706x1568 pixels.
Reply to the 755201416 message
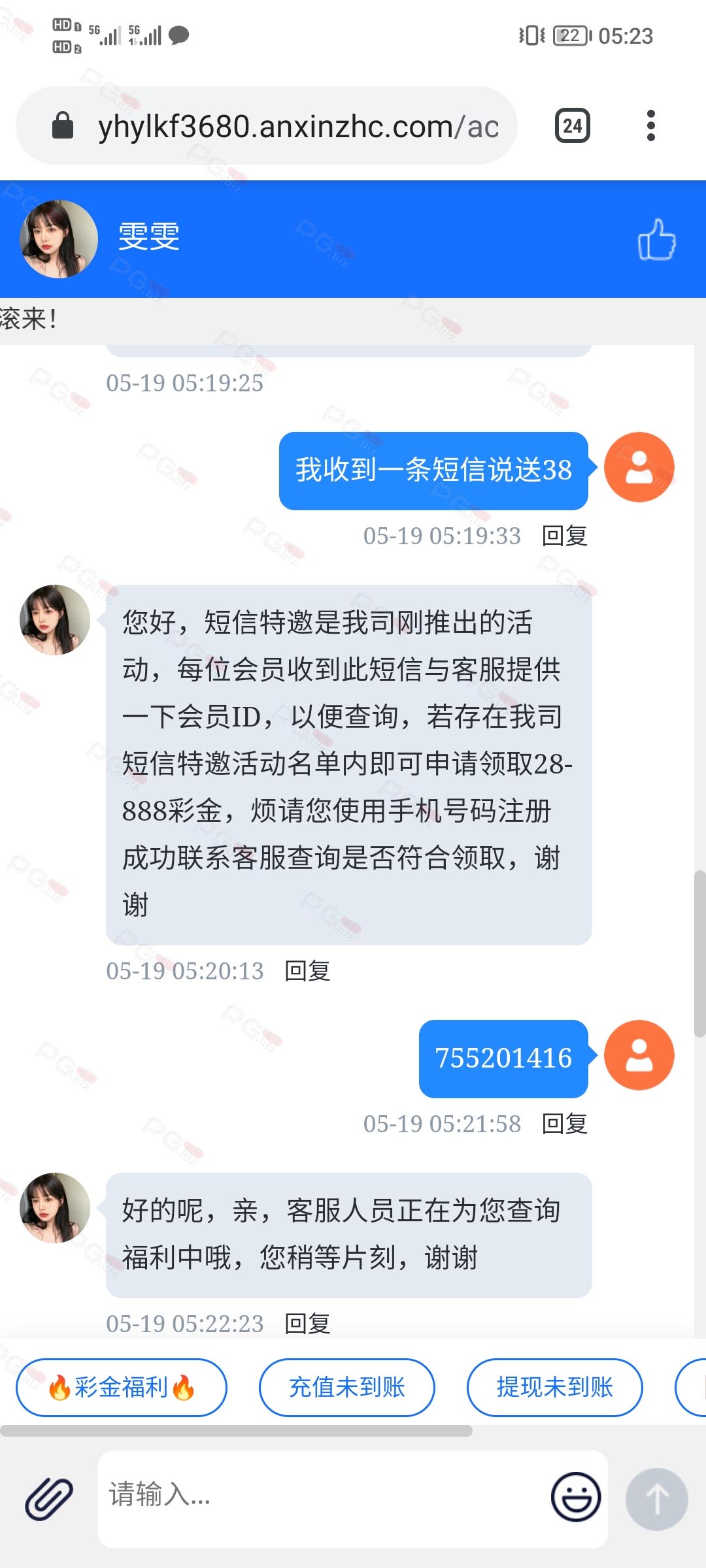tap(565, 1124)
